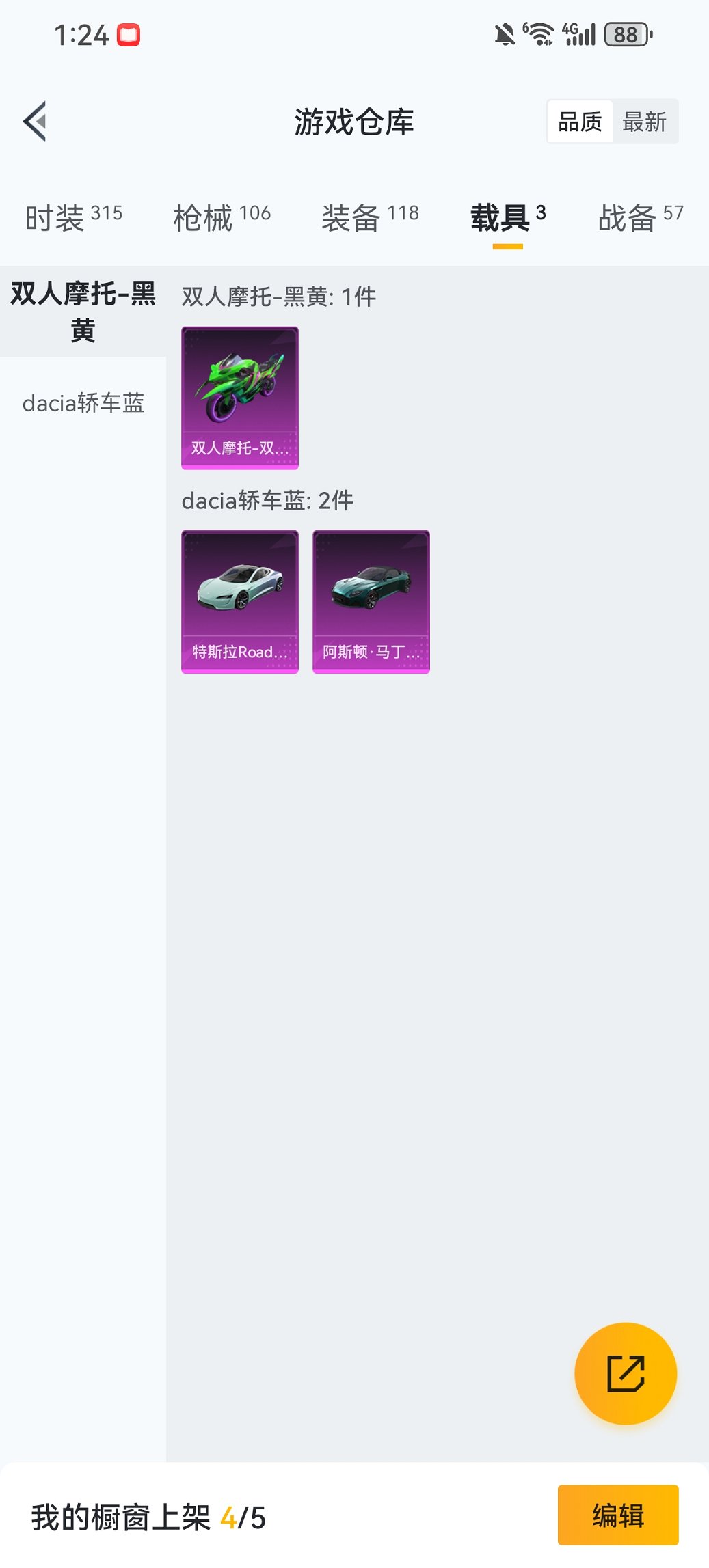Open the 阿斯顿·马丁 car card
This screenshot has height=1568, width=709.
pyautogui.click(x=371, y=601)
